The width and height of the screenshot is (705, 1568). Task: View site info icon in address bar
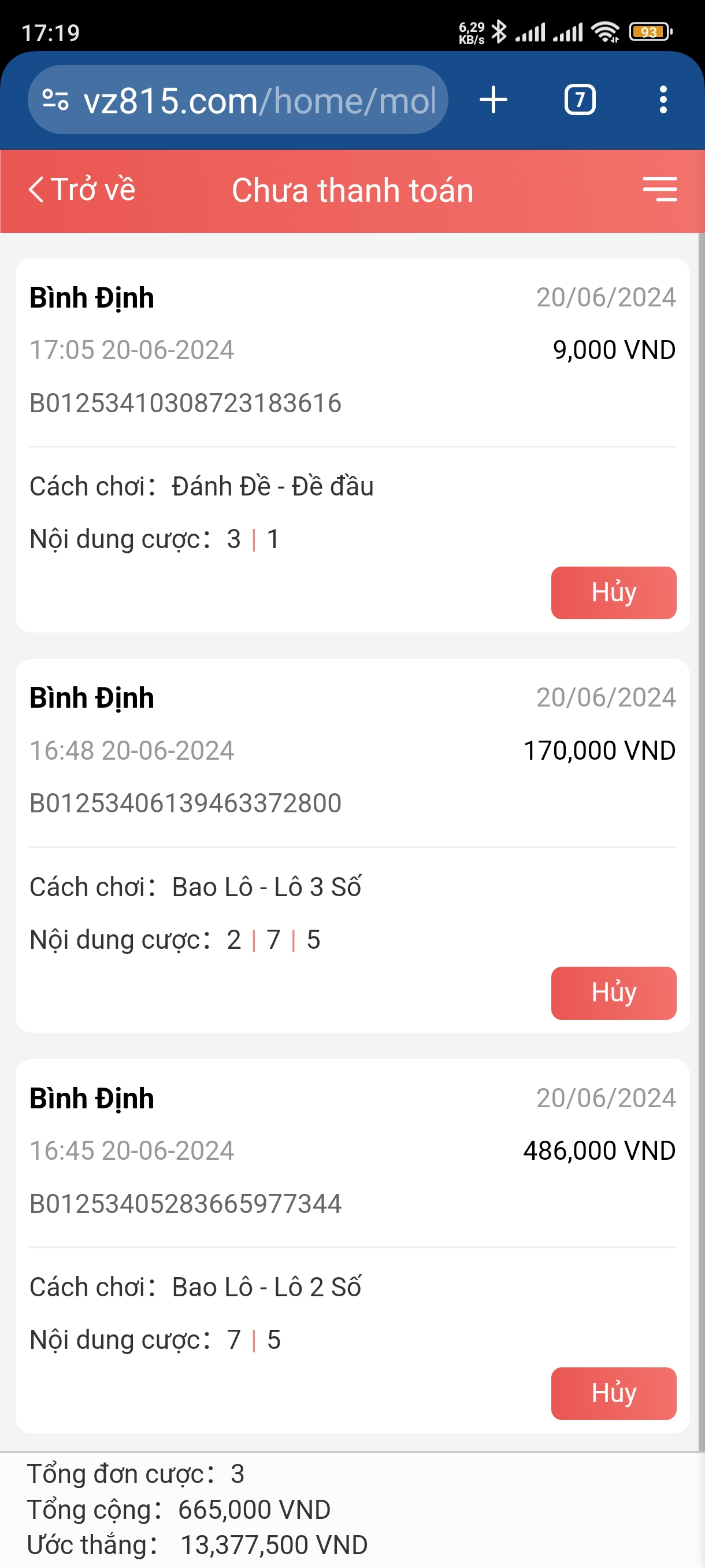click(55, 100)
